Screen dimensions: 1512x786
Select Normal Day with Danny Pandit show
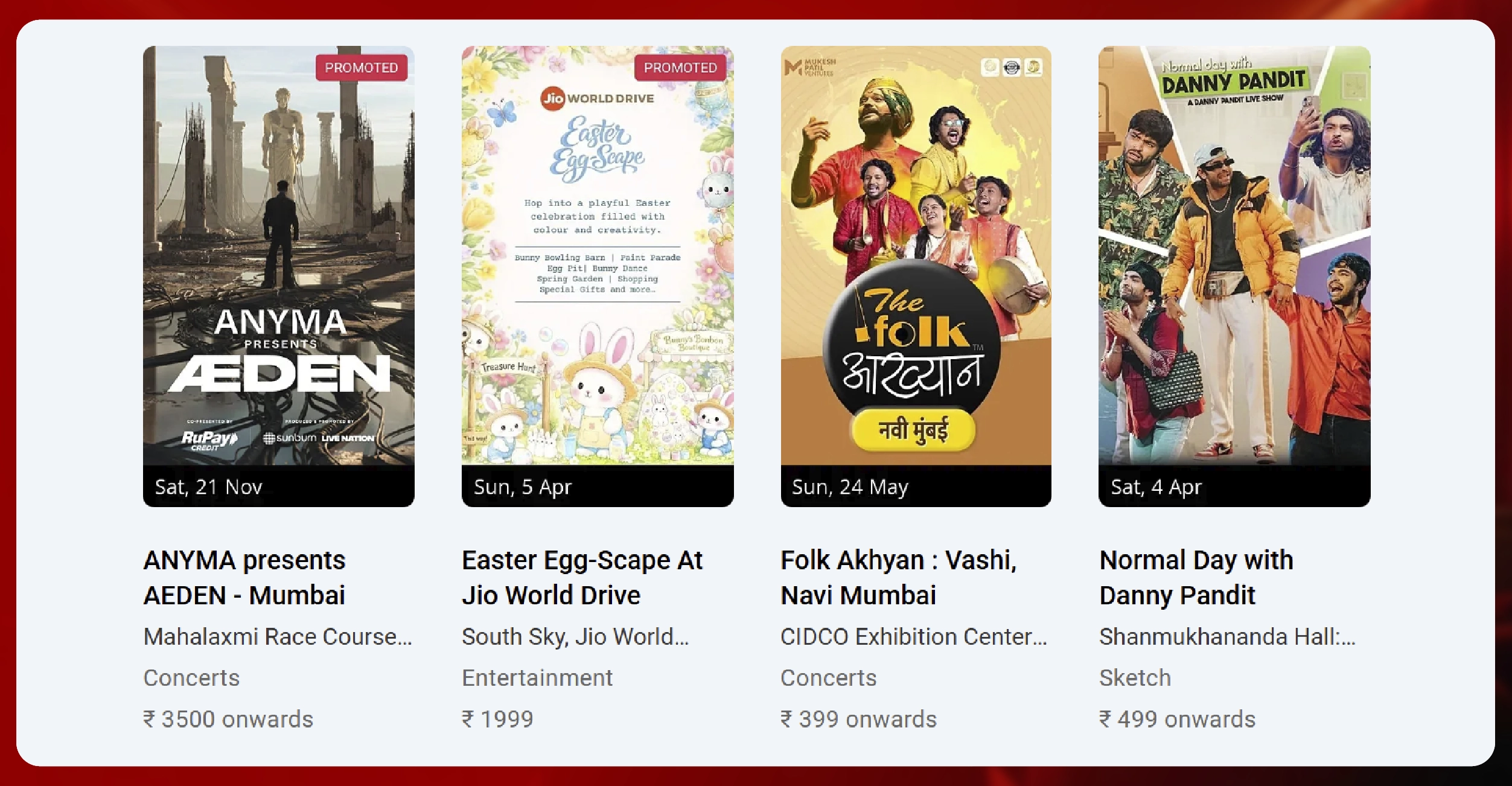point(1234,275)
